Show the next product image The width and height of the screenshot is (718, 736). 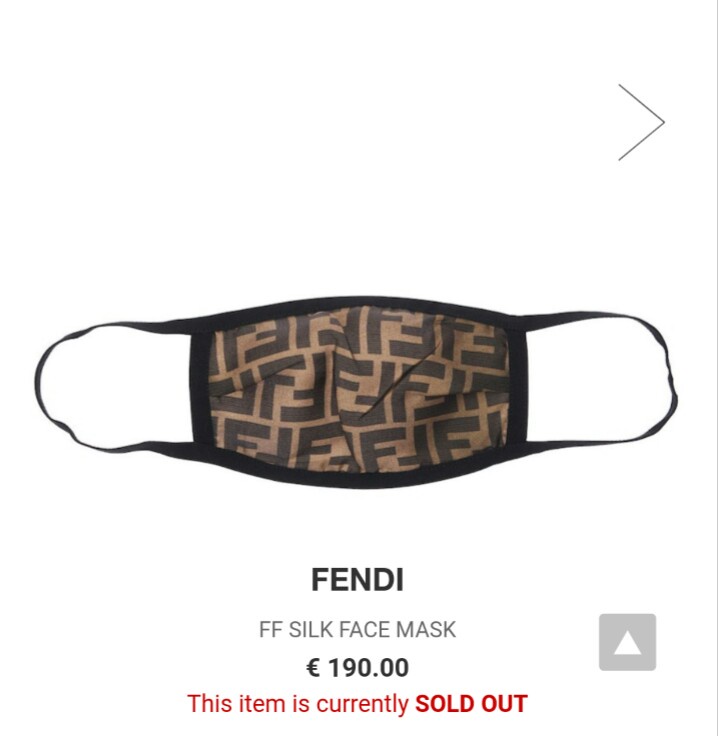click(641, 122)
